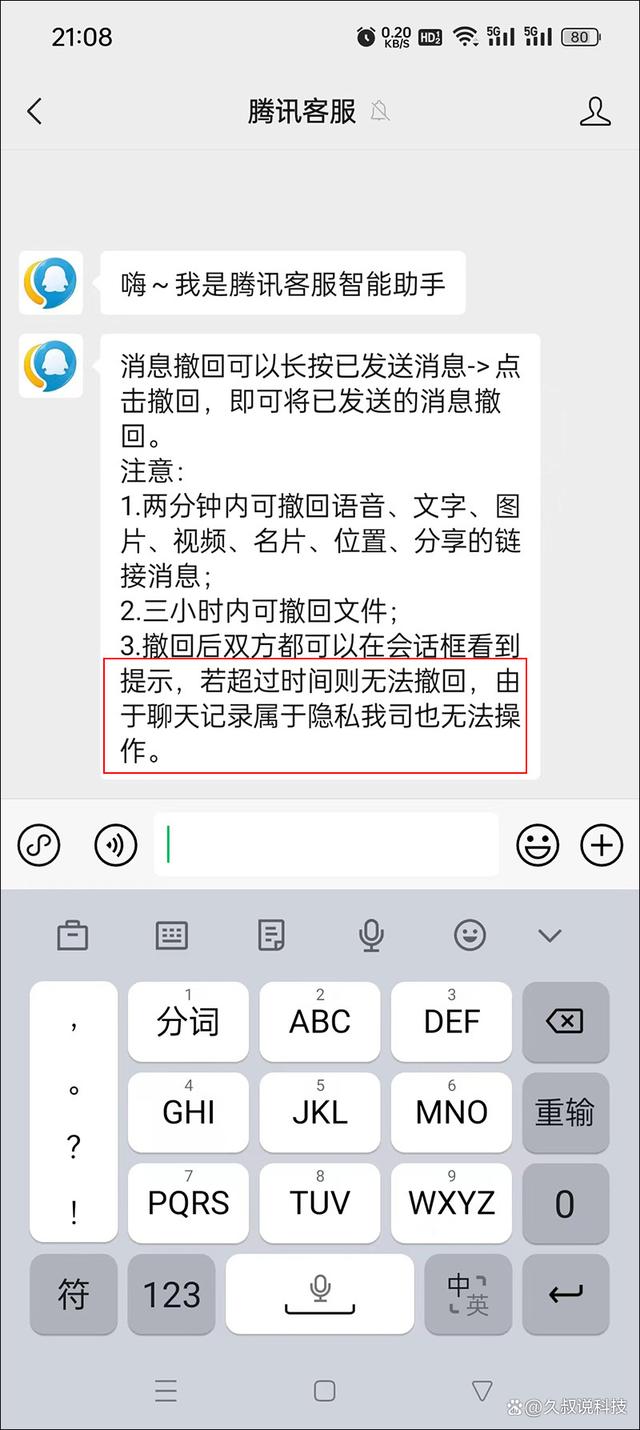640x1430 pixels.
Task: Open the chat profile info icon
Action: coord(595,111)
